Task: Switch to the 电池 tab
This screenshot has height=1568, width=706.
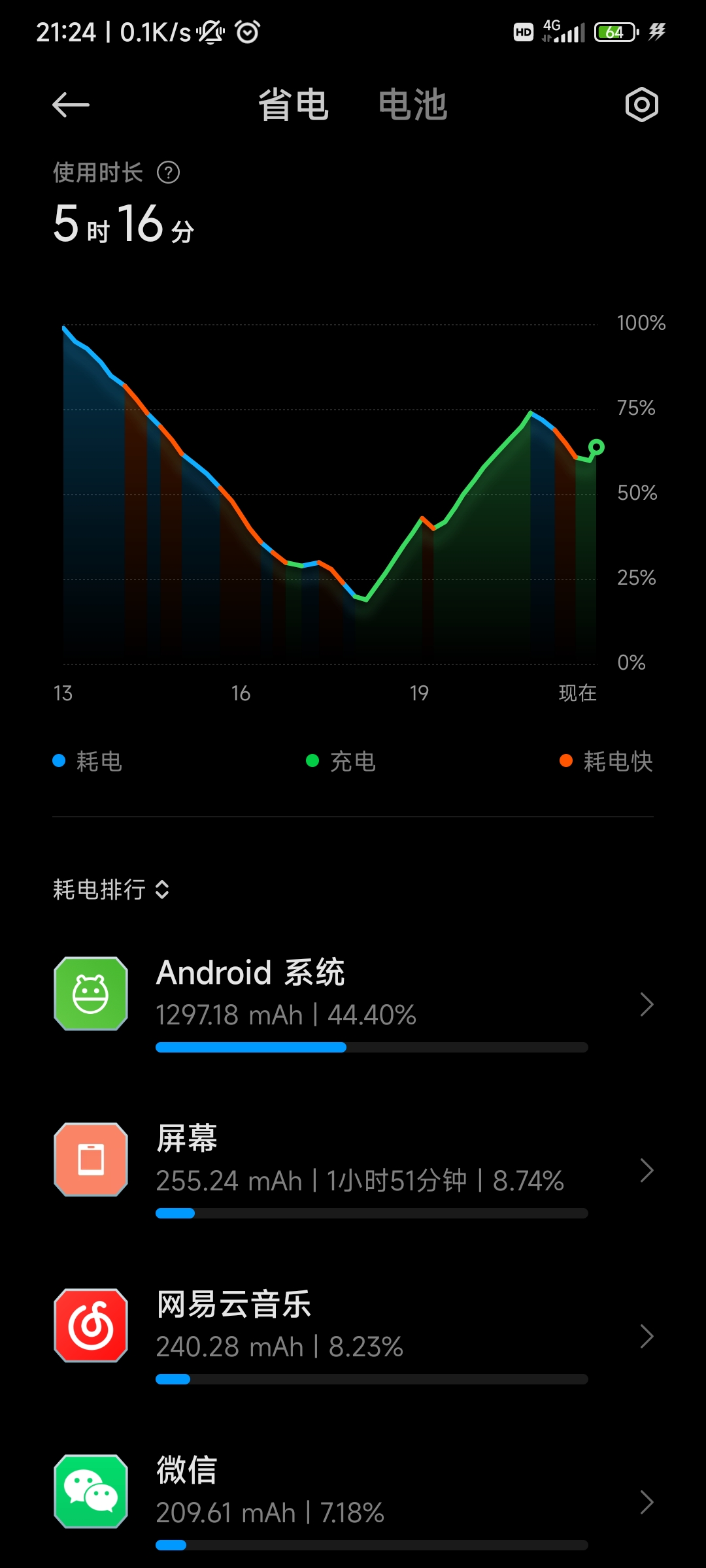Action: pos(412,105)
